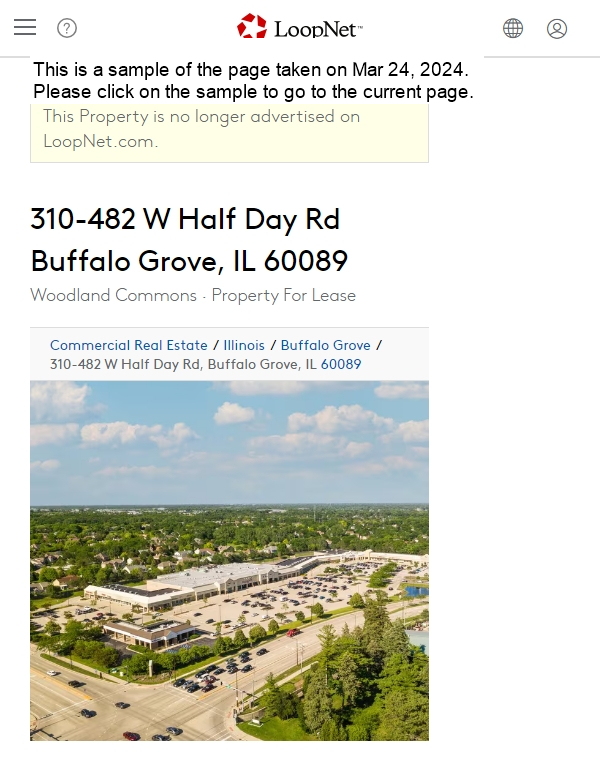Open the language globe icon
This screenshot has width=600, height=768.
coord(513,28)
